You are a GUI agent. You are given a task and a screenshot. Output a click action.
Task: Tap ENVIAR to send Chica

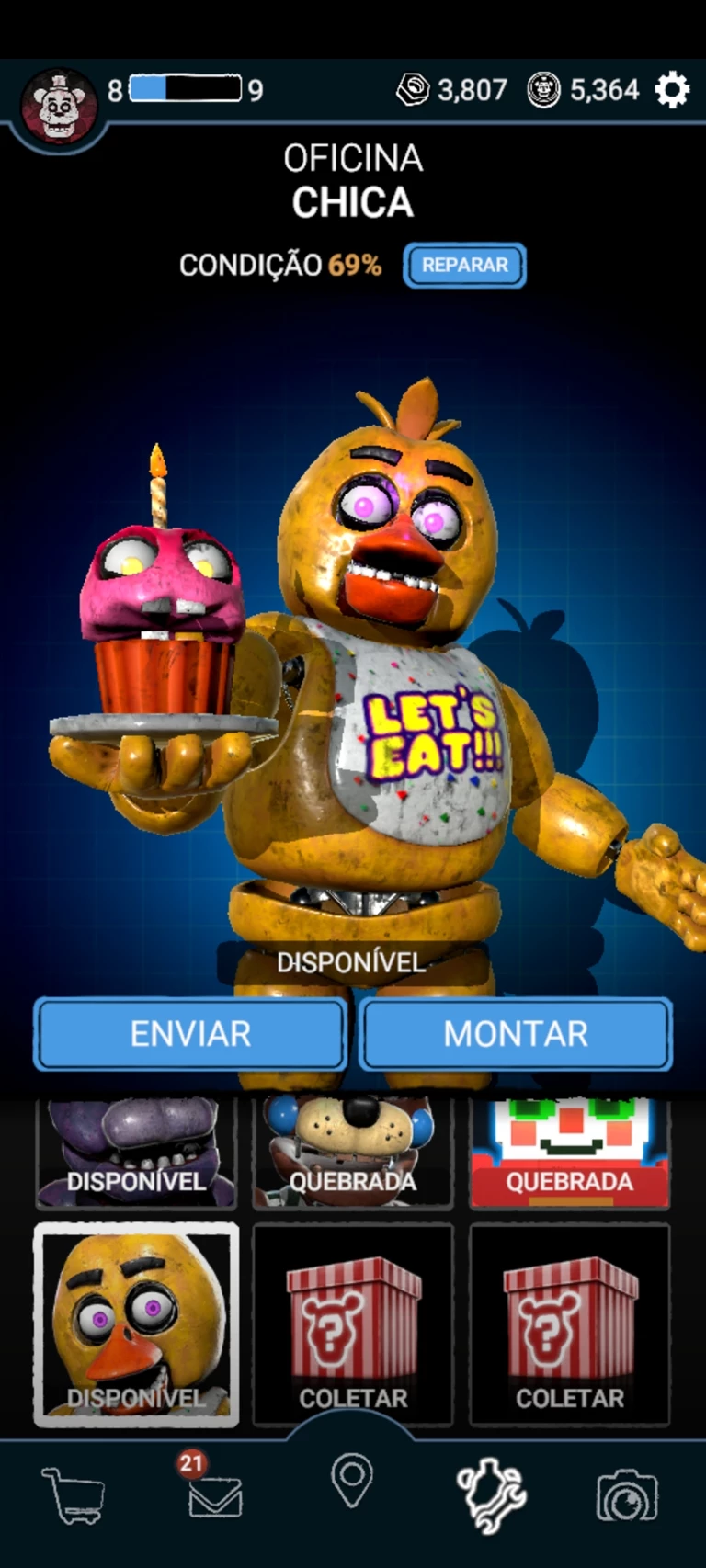190,1034
